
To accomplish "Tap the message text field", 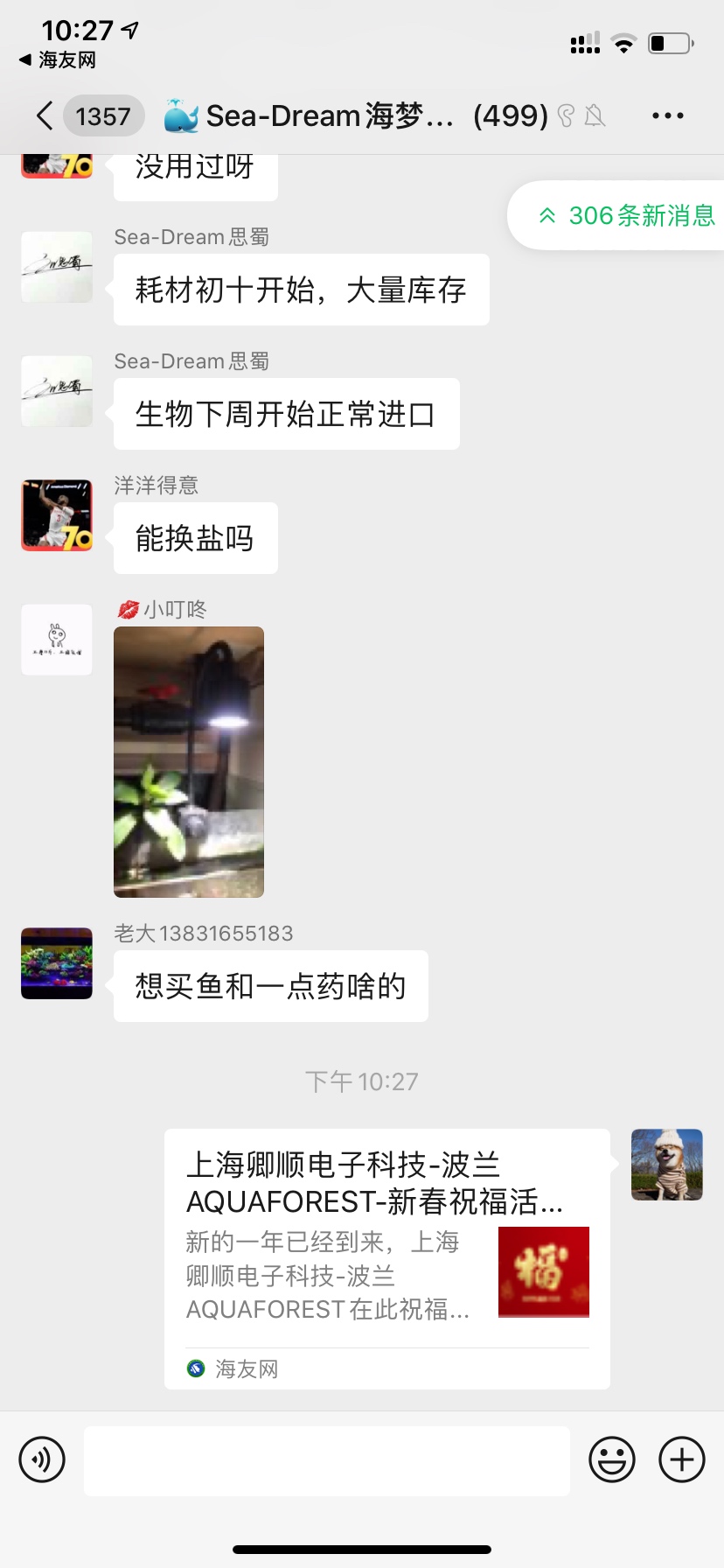I will coord(327,1459).
